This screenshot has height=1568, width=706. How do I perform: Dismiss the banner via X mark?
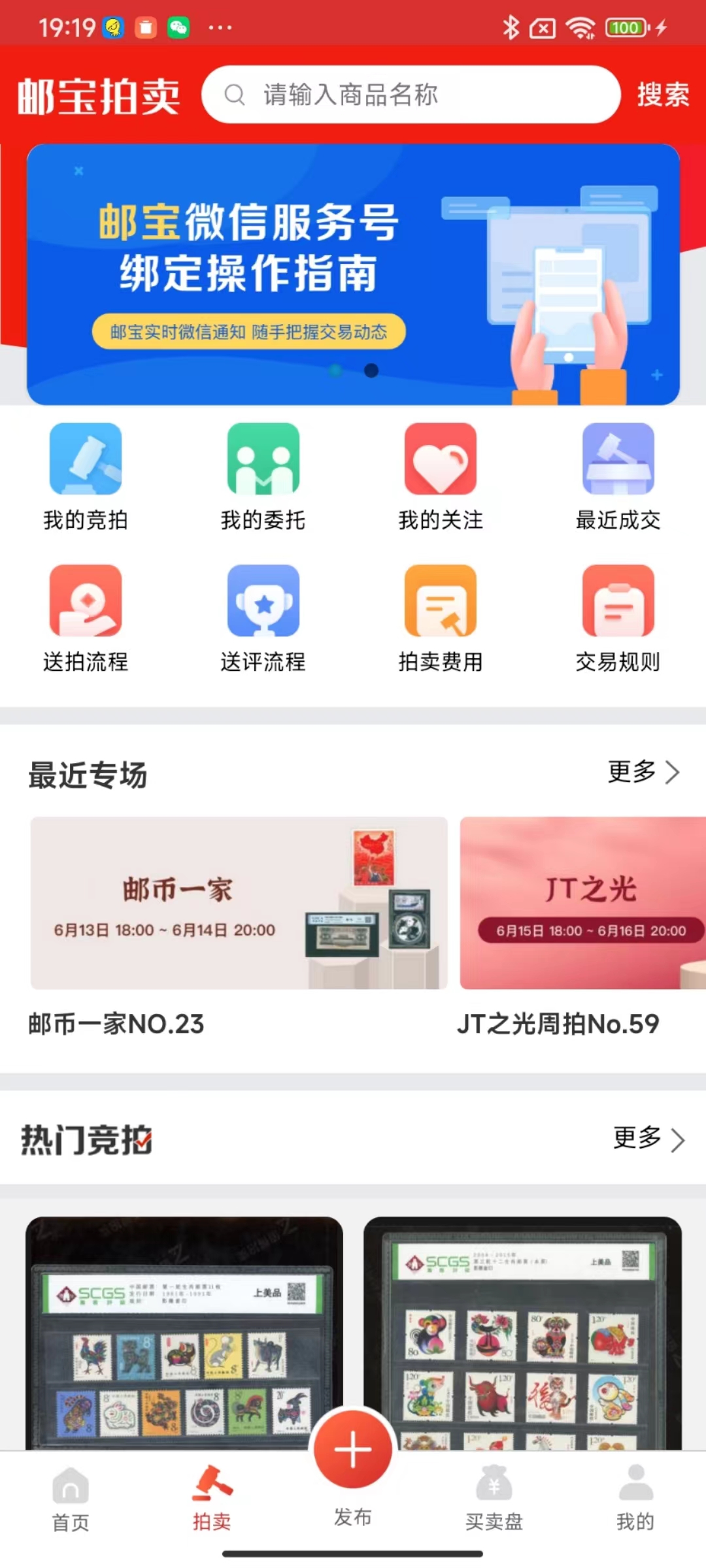78,169
